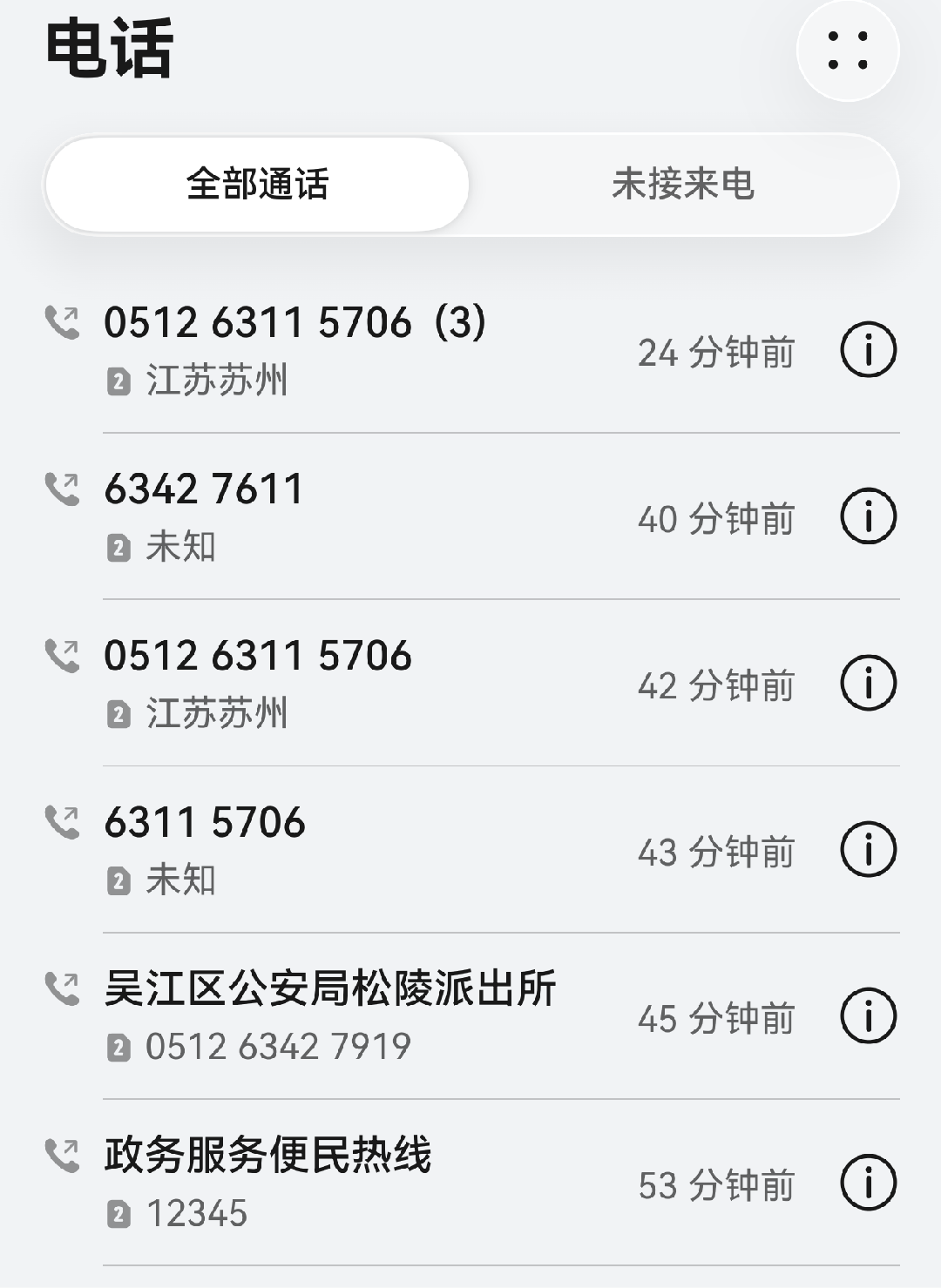Select the 全部通话 tab
941x1288 pixels.
[x=257, y=185]
